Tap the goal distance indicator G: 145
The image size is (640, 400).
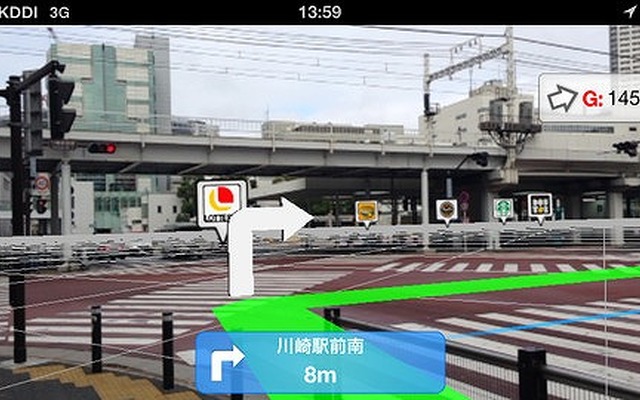(592, 98)
